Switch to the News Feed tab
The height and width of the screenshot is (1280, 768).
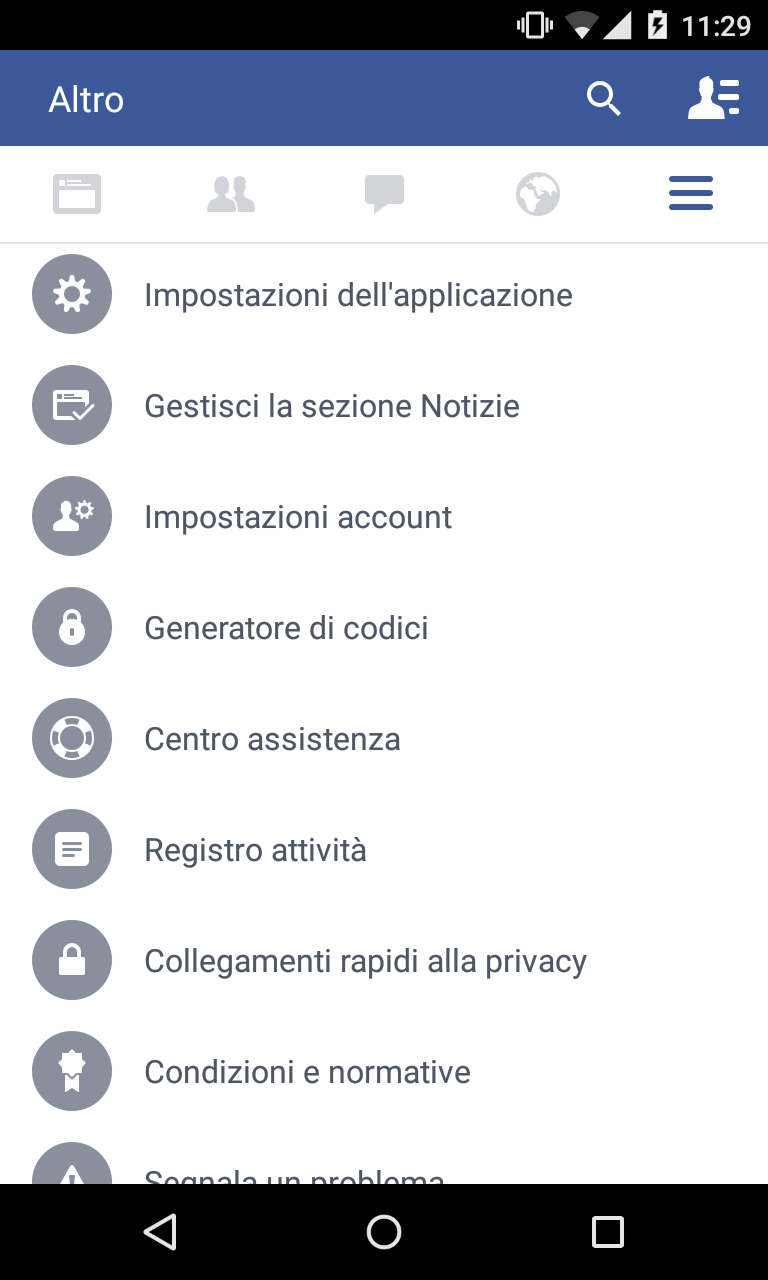(77, 194)
